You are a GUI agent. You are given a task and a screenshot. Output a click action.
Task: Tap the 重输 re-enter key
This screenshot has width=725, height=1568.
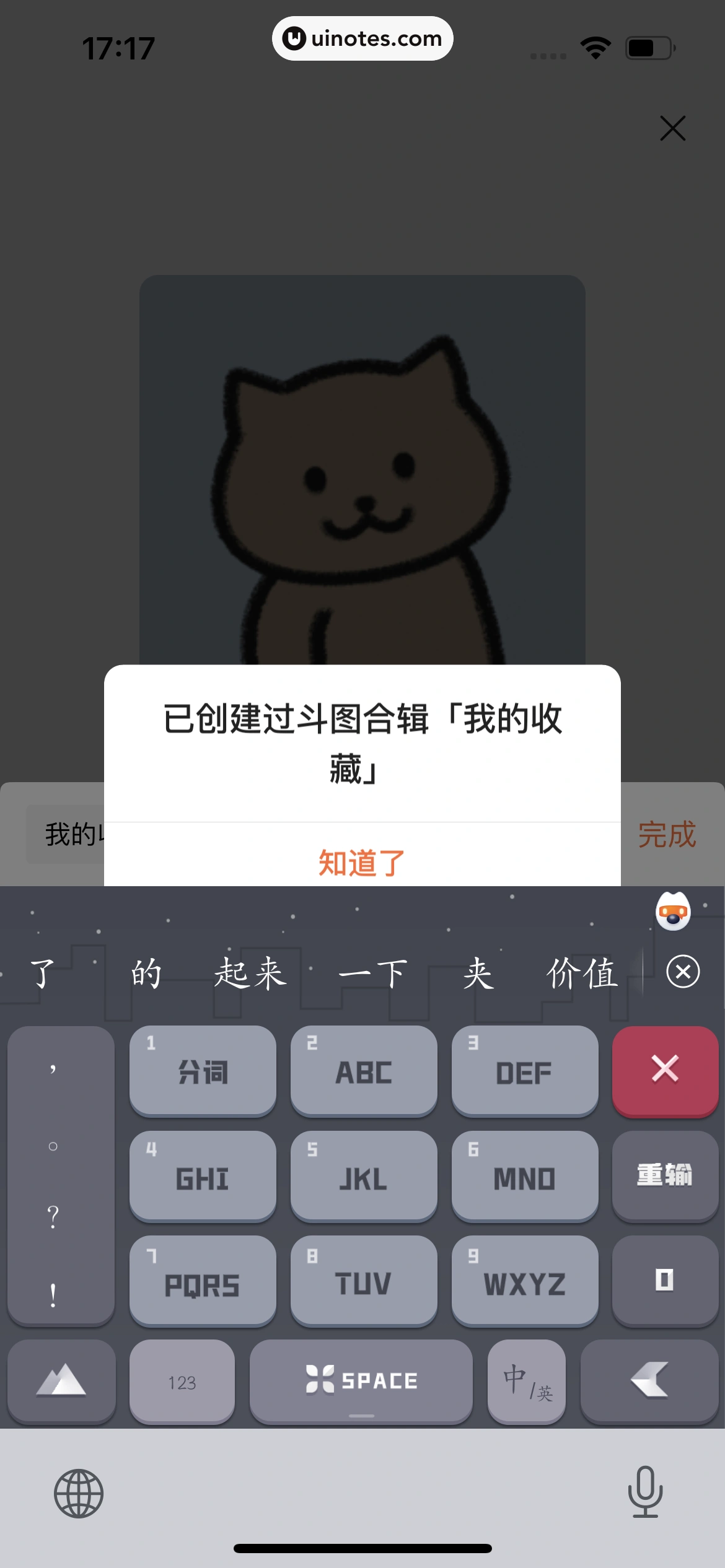tap(665, 1175)
